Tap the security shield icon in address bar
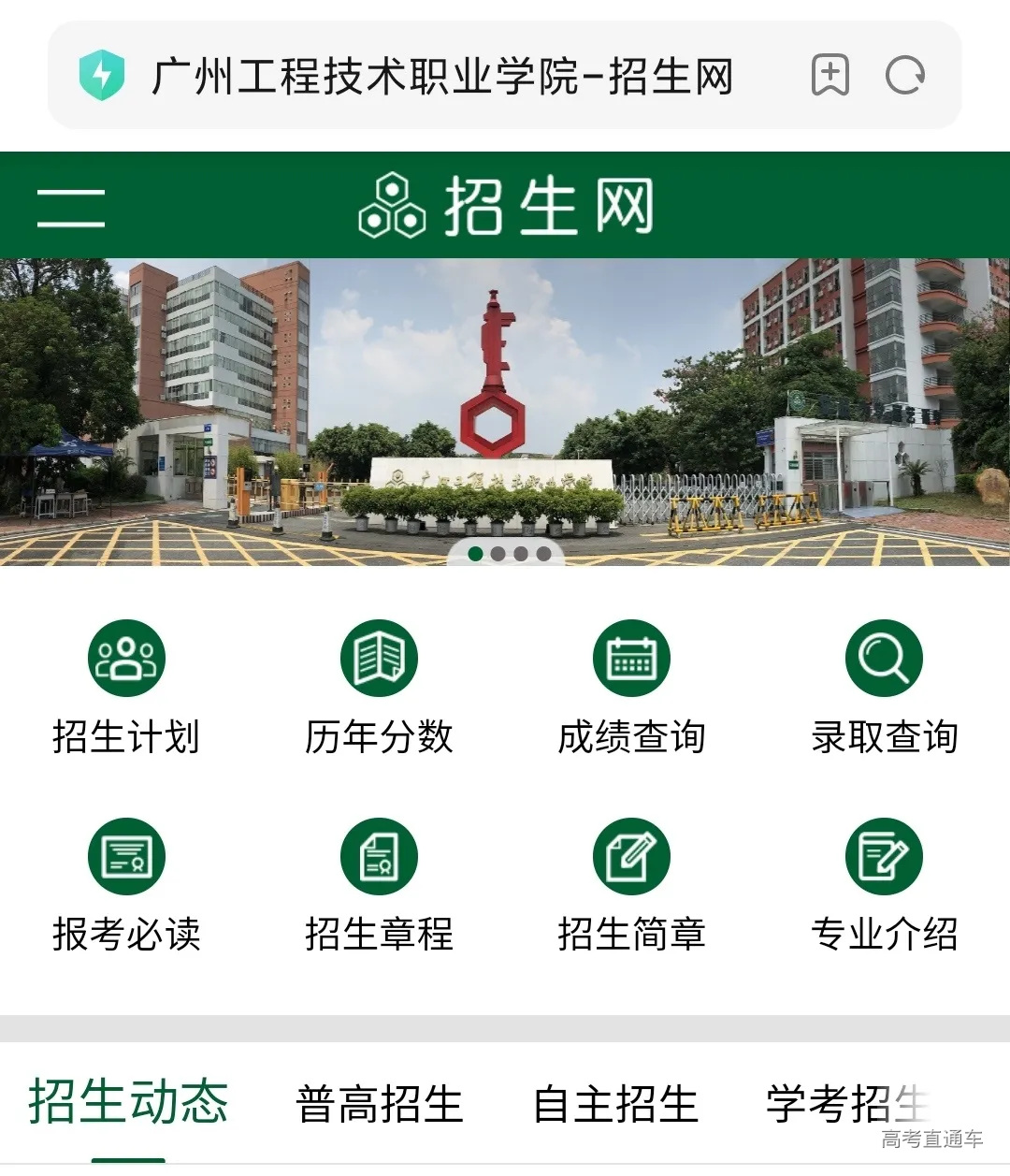 [103, 75]
